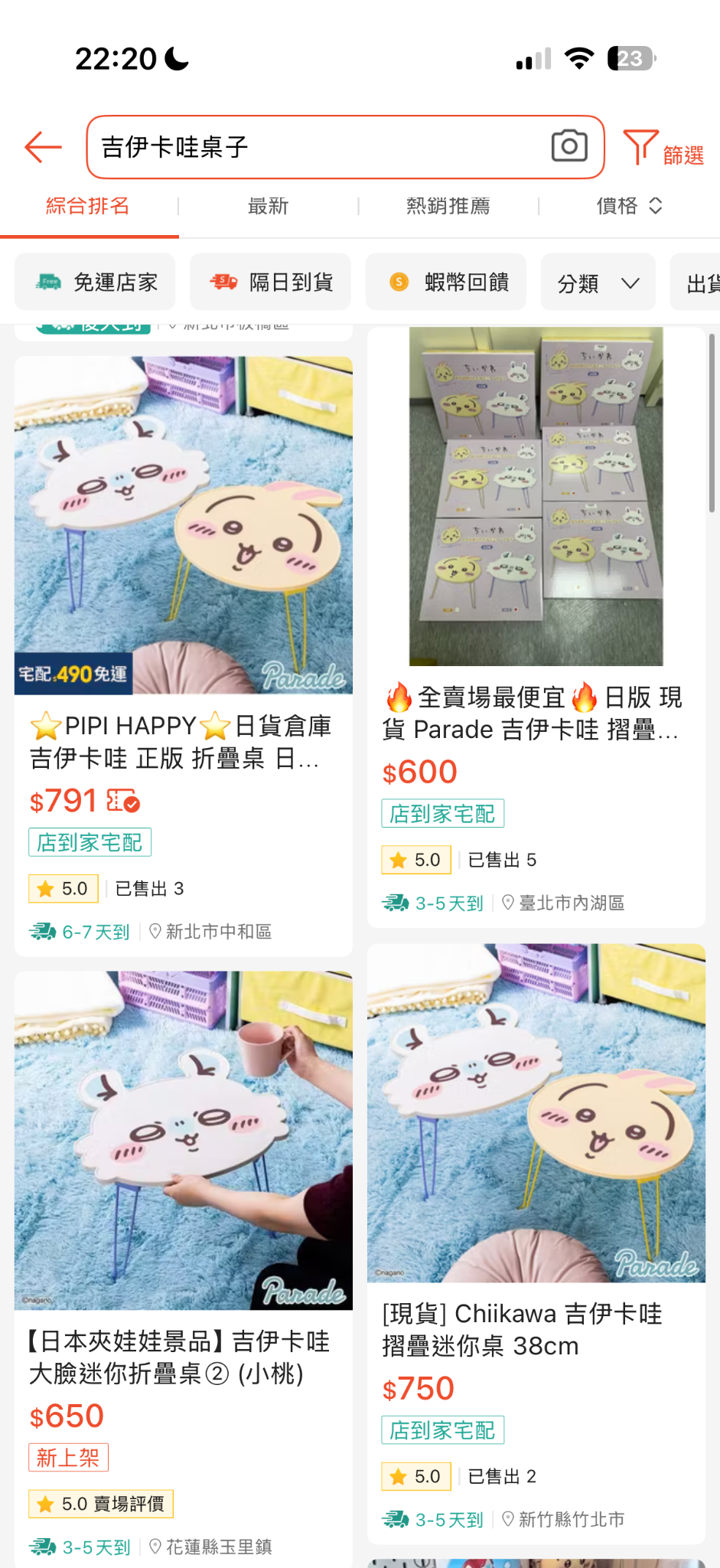Viewport: 720px width, 1568px height.
Task: Go back using the arrow icon
Action: [x=43, y=147]
